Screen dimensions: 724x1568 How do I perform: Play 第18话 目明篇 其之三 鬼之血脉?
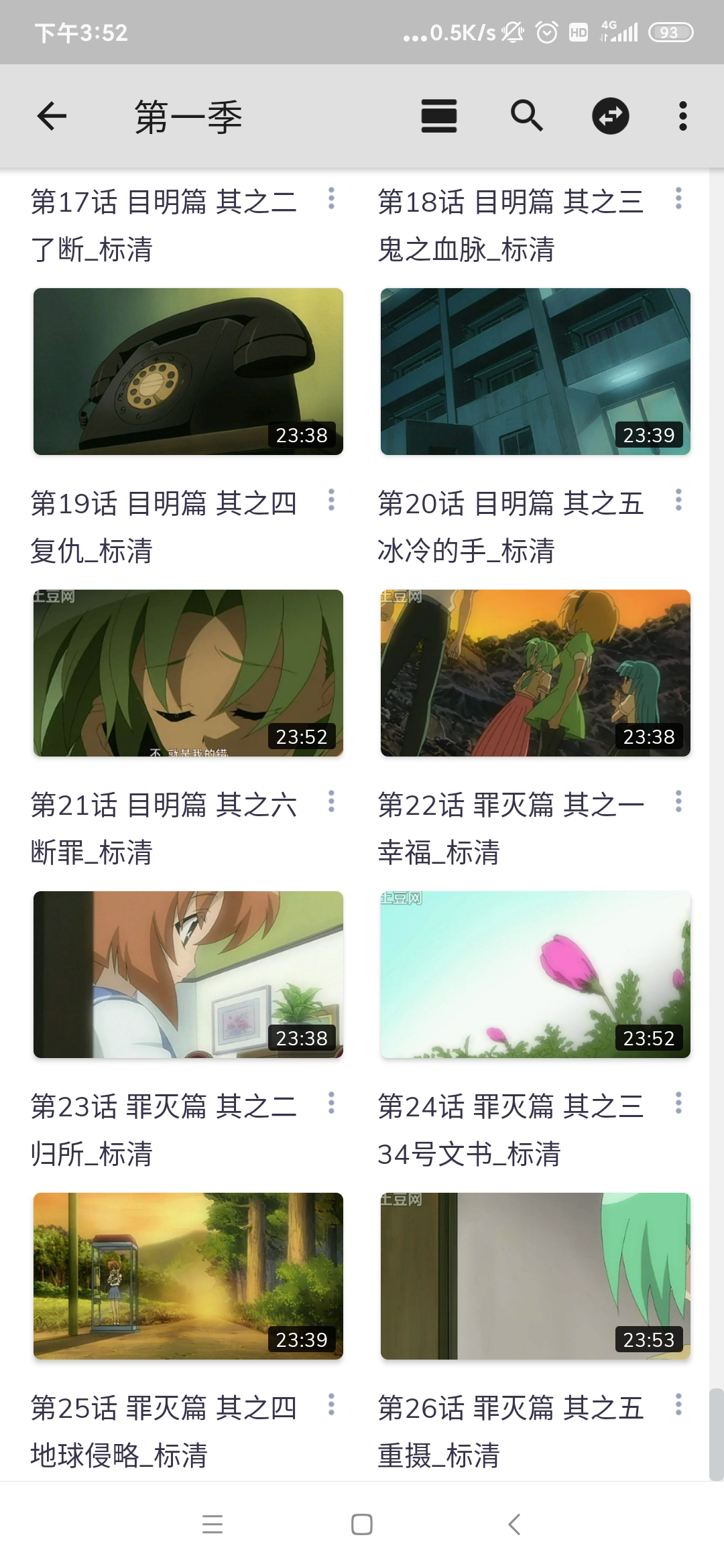pos(535,371)
